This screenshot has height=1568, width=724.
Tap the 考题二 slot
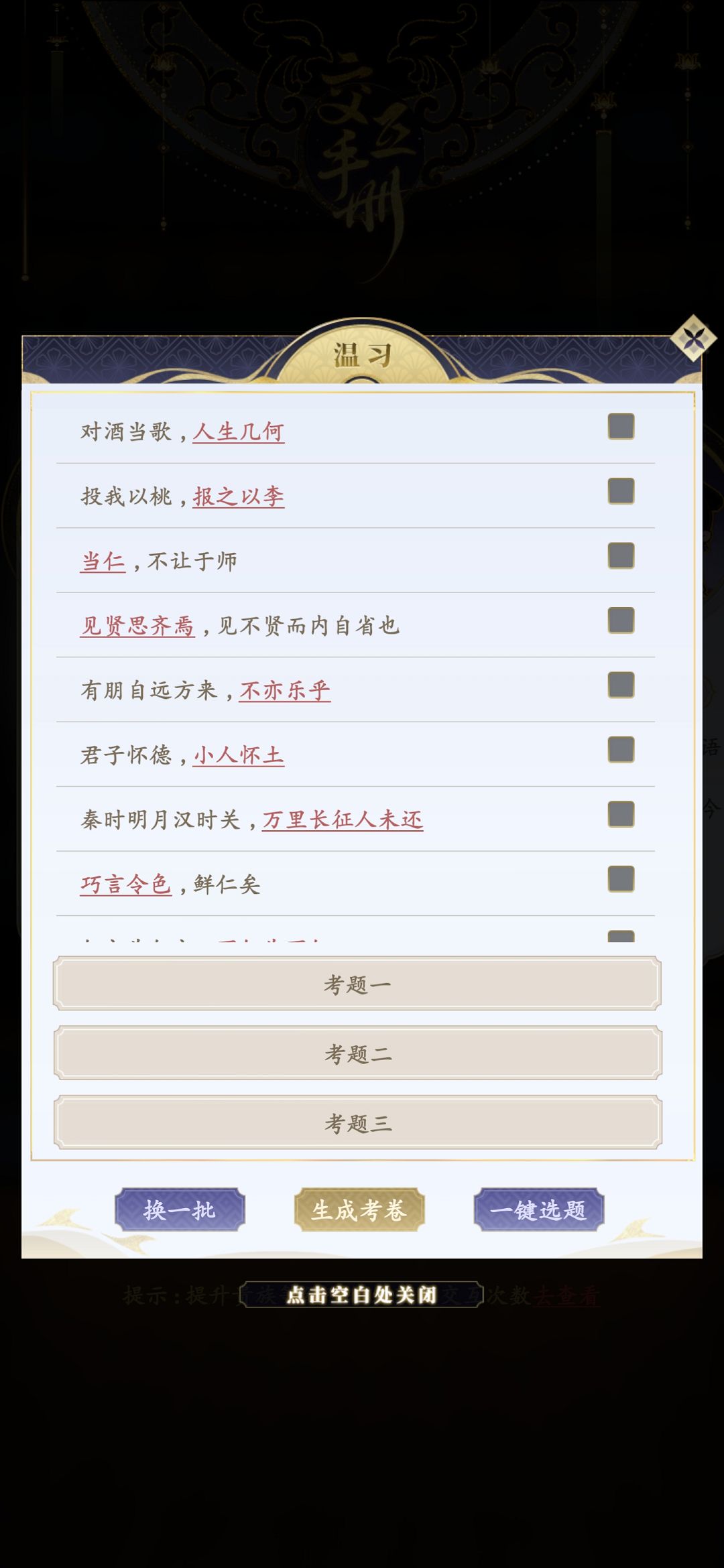(357, 1053)
